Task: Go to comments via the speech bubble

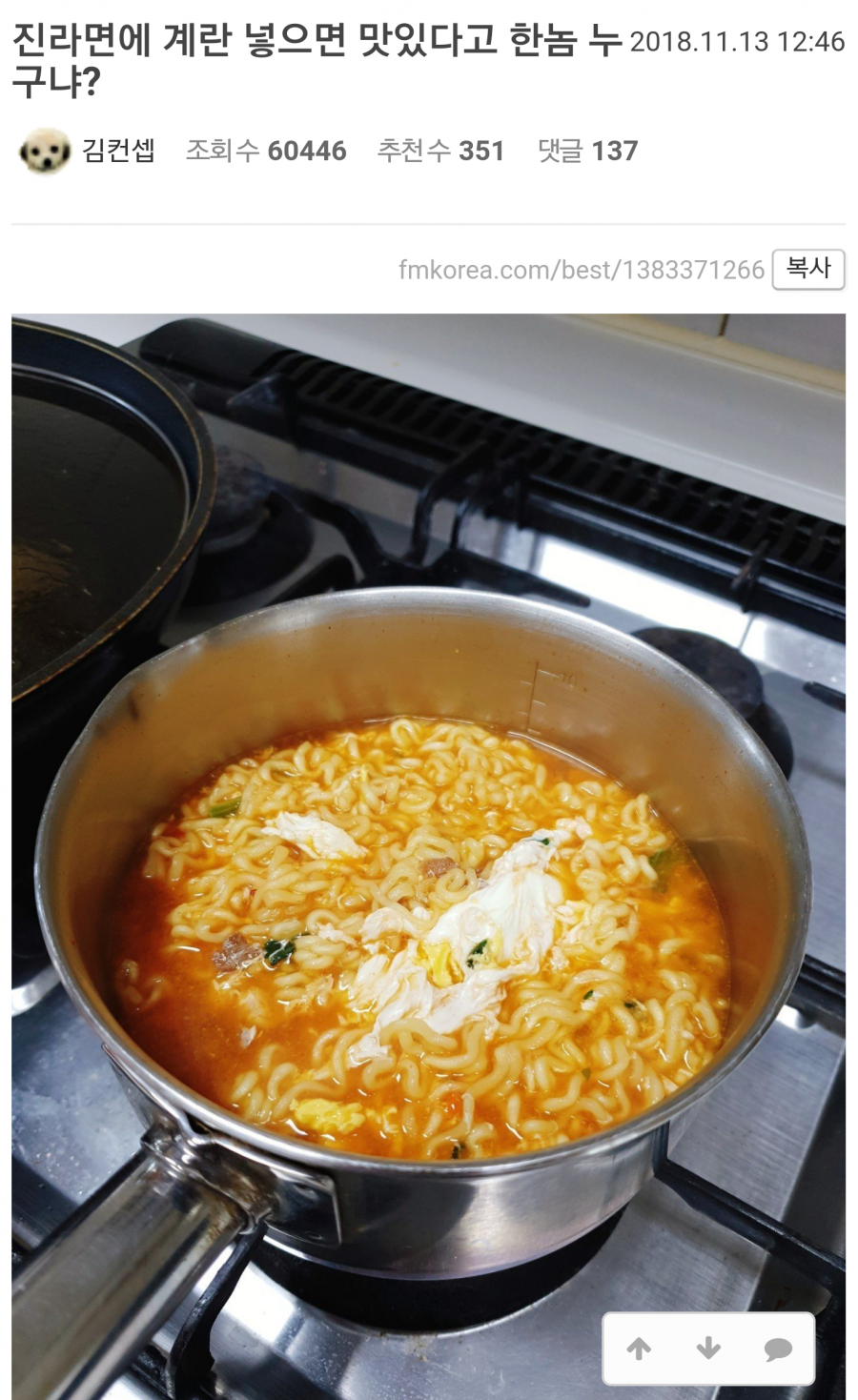Action: coord(778,1349)
